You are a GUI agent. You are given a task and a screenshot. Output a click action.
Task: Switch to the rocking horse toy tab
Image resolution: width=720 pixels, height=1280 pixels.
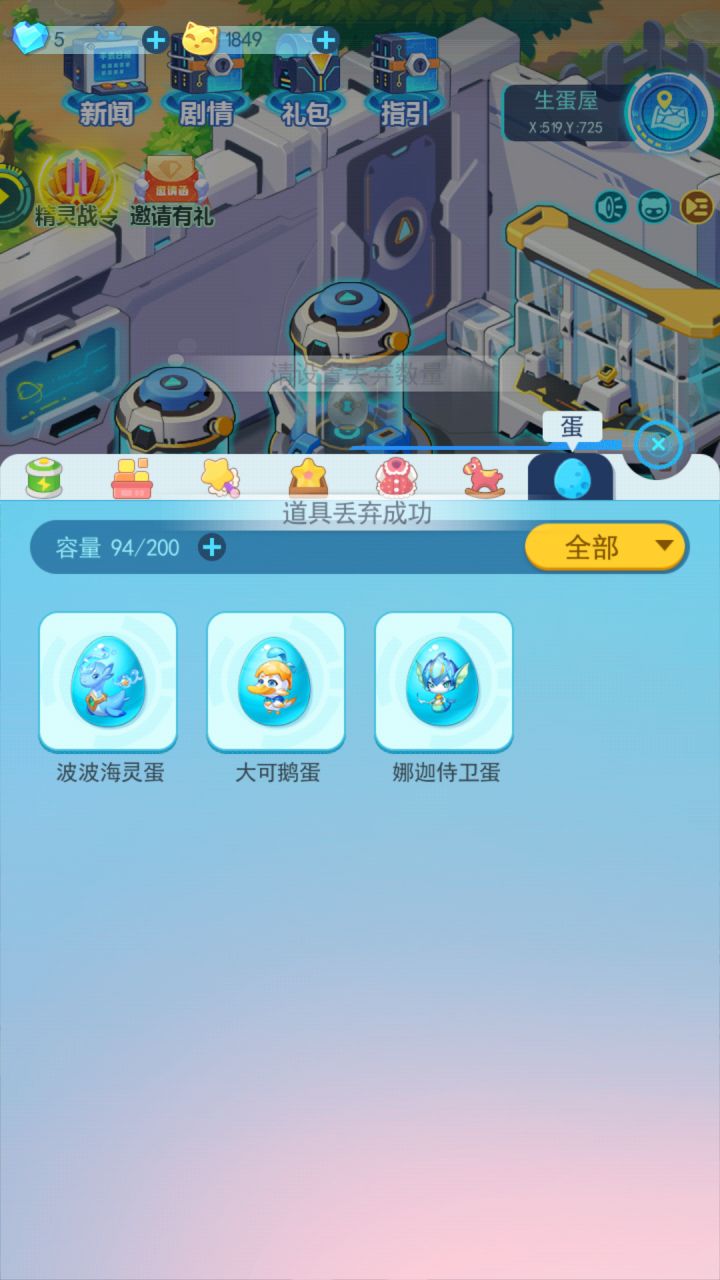[x=483, y=478]
